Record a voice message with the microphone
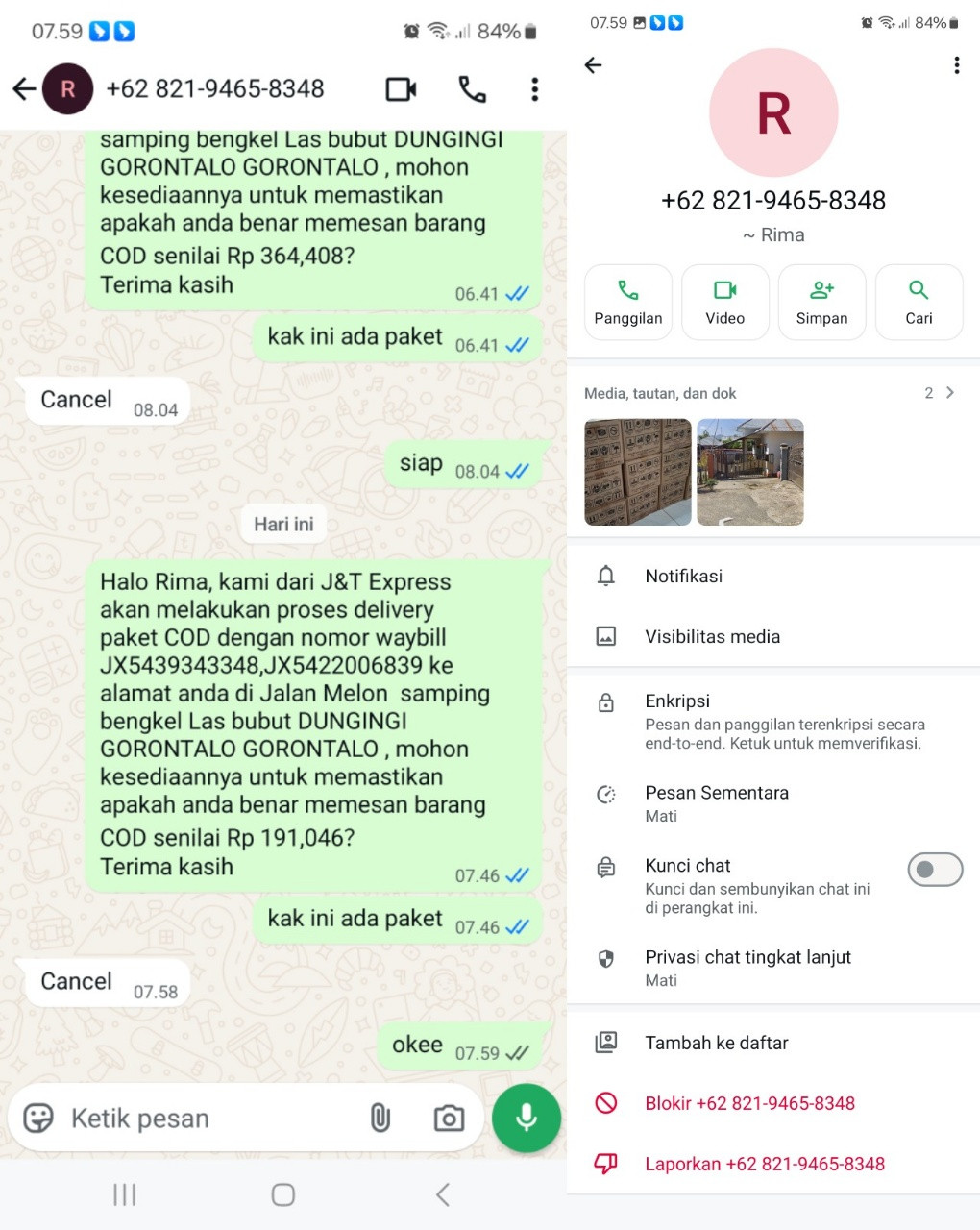Viewport: 980px width, 1230px height. click(526, 1118)
